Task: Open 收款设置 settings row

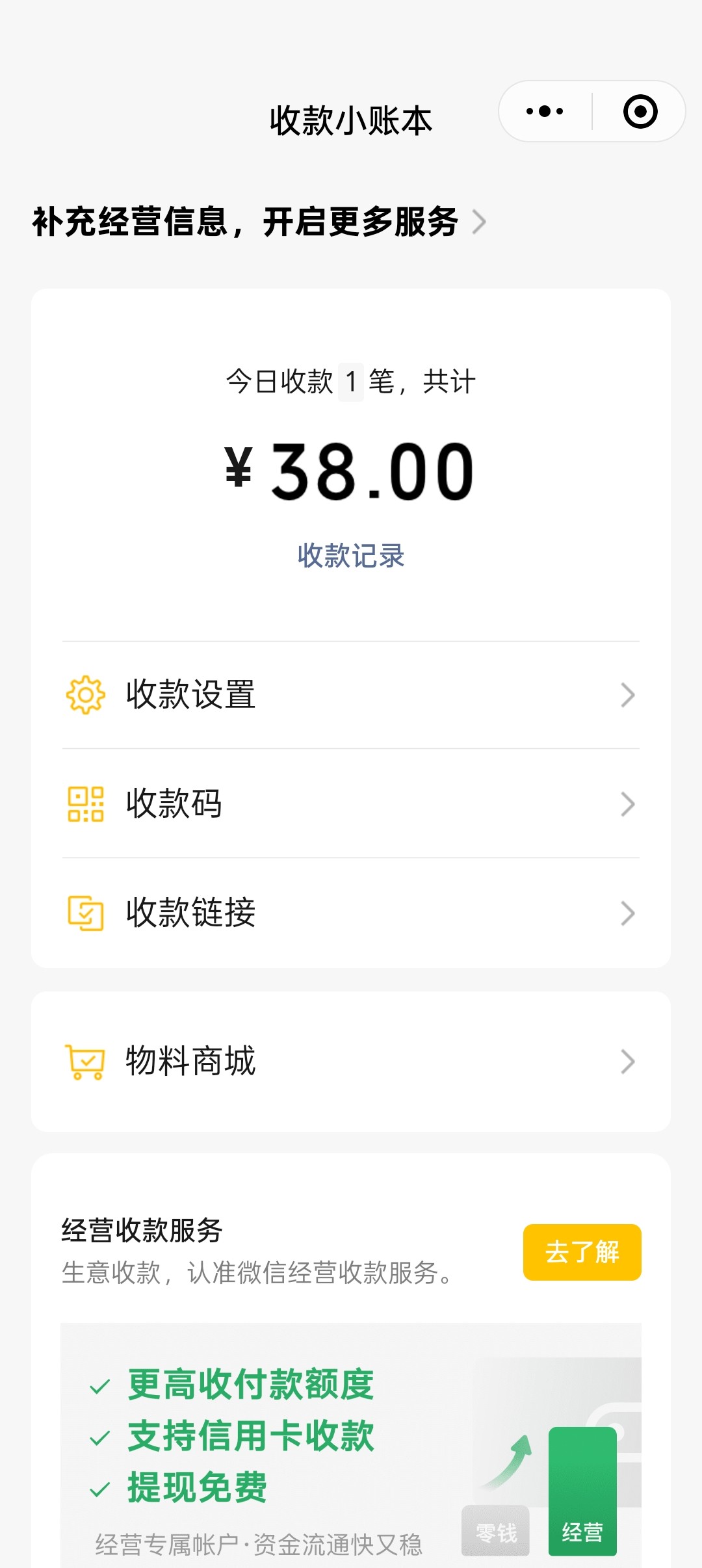Action: coord(351,695)
